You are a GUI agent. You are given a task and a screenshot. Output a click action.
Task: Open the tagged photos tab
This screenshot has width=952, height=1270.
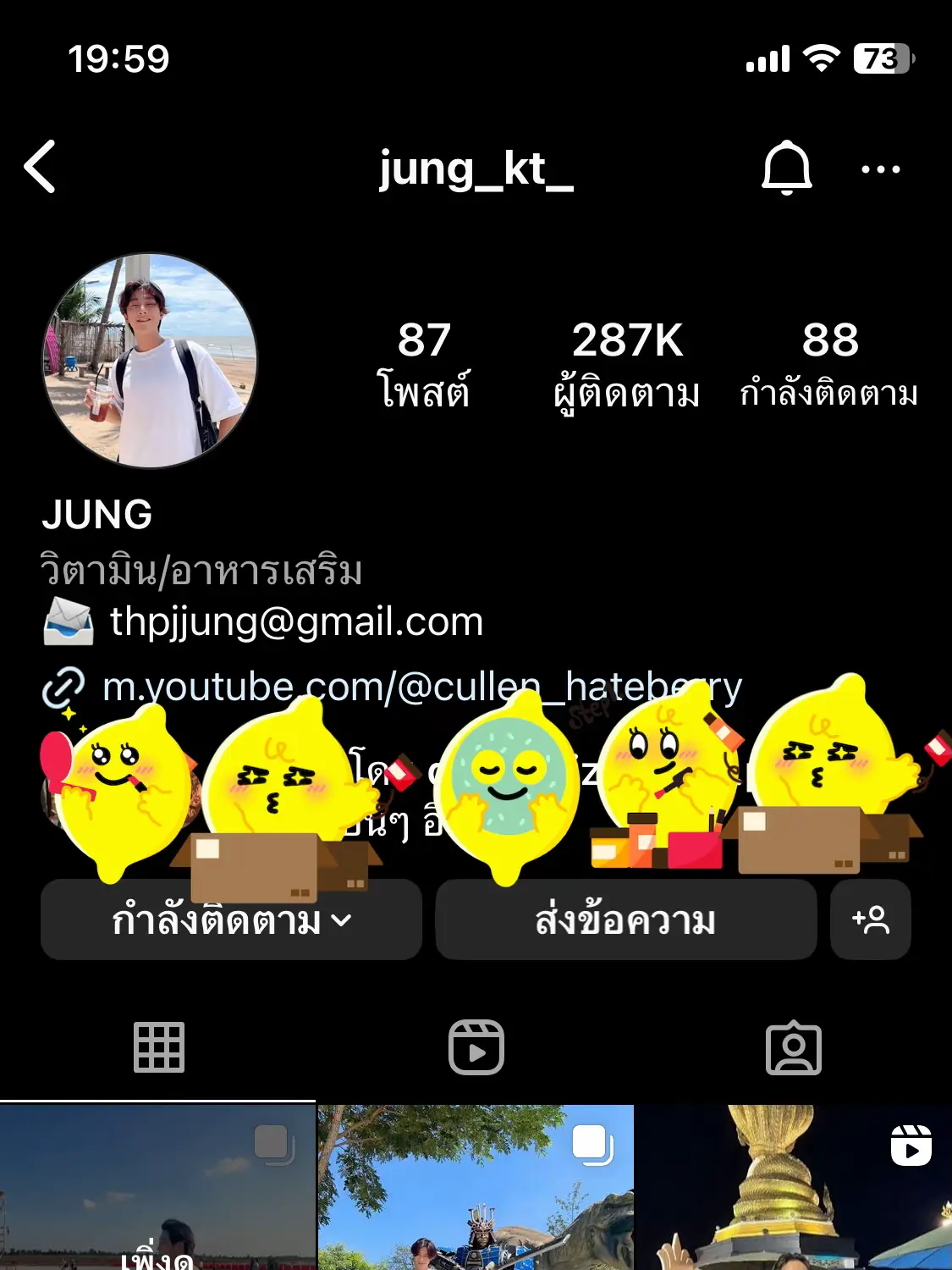(x=793, y=1050)
